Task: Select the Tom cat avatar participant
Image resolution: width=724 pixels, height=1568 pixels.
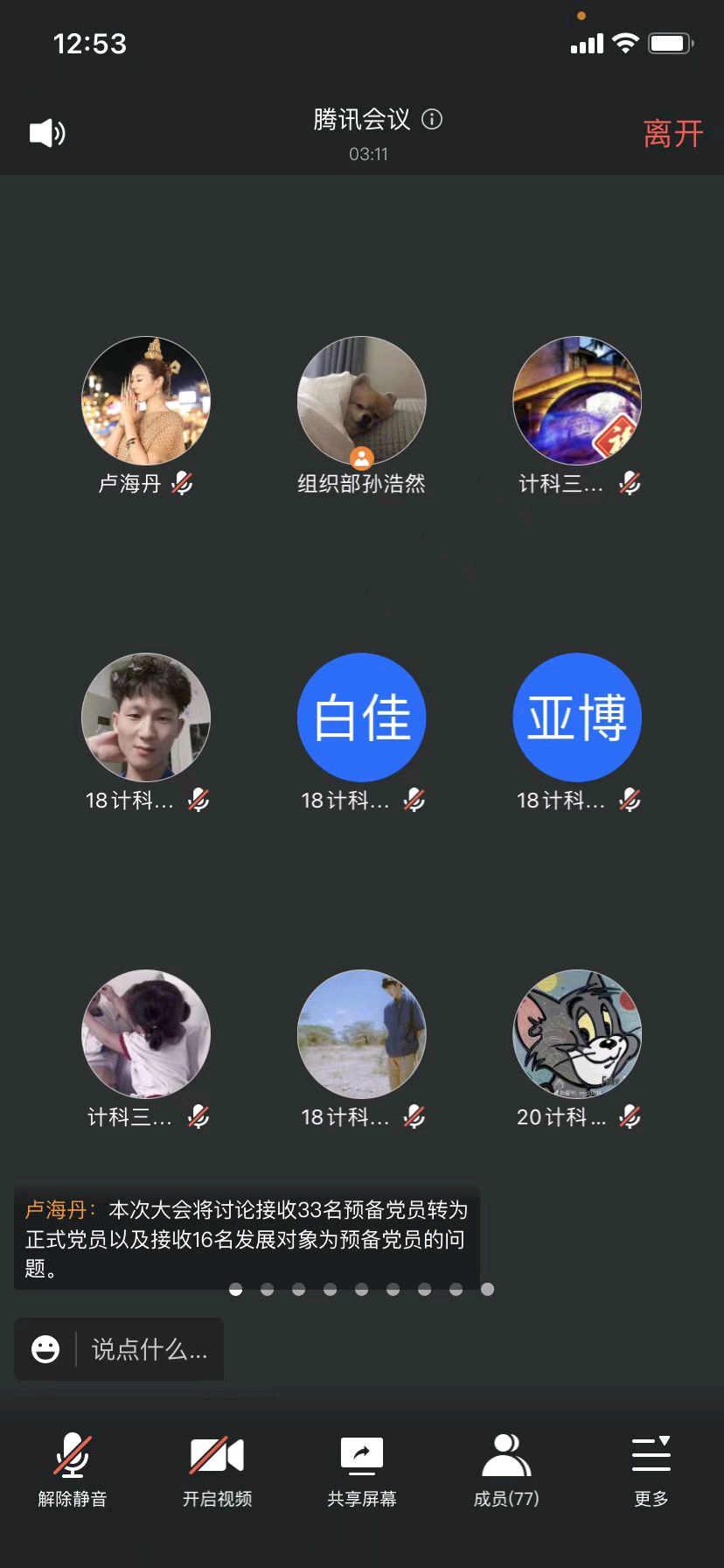Action: click(577, 1034)
